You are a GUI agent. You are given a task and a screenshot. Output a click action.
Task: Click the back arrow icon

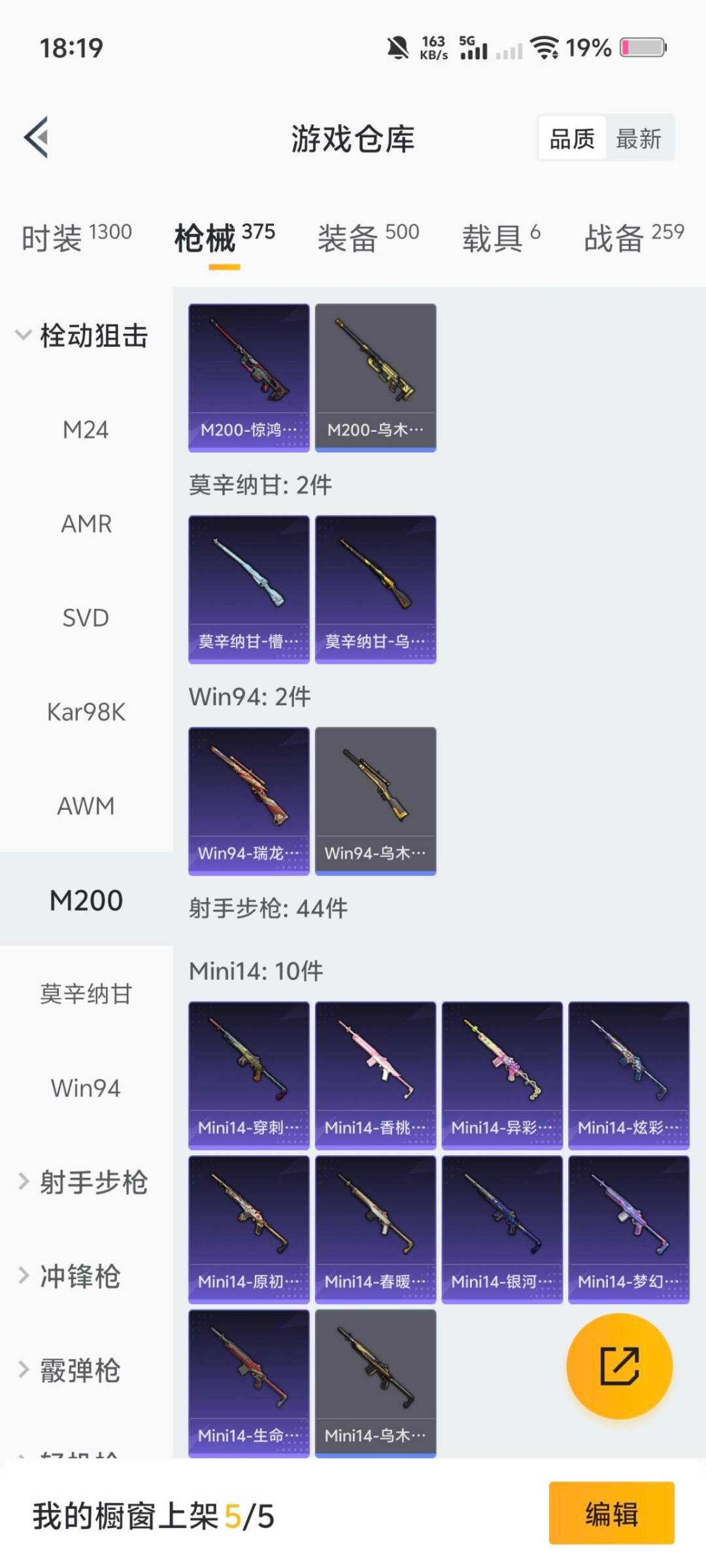[x=36, y=137]
